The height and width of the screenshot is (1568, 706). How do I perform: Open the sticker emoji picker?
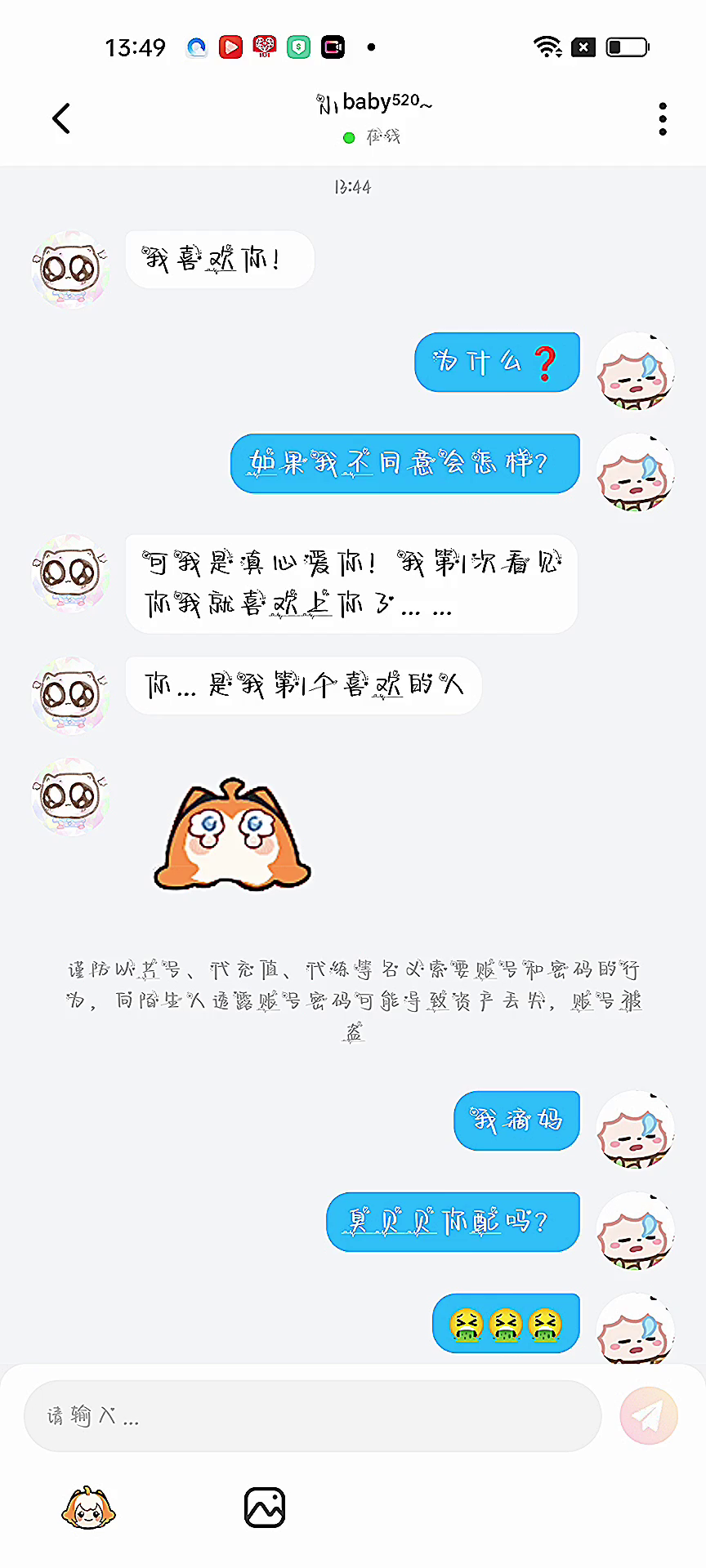[x=88, y=1508]
